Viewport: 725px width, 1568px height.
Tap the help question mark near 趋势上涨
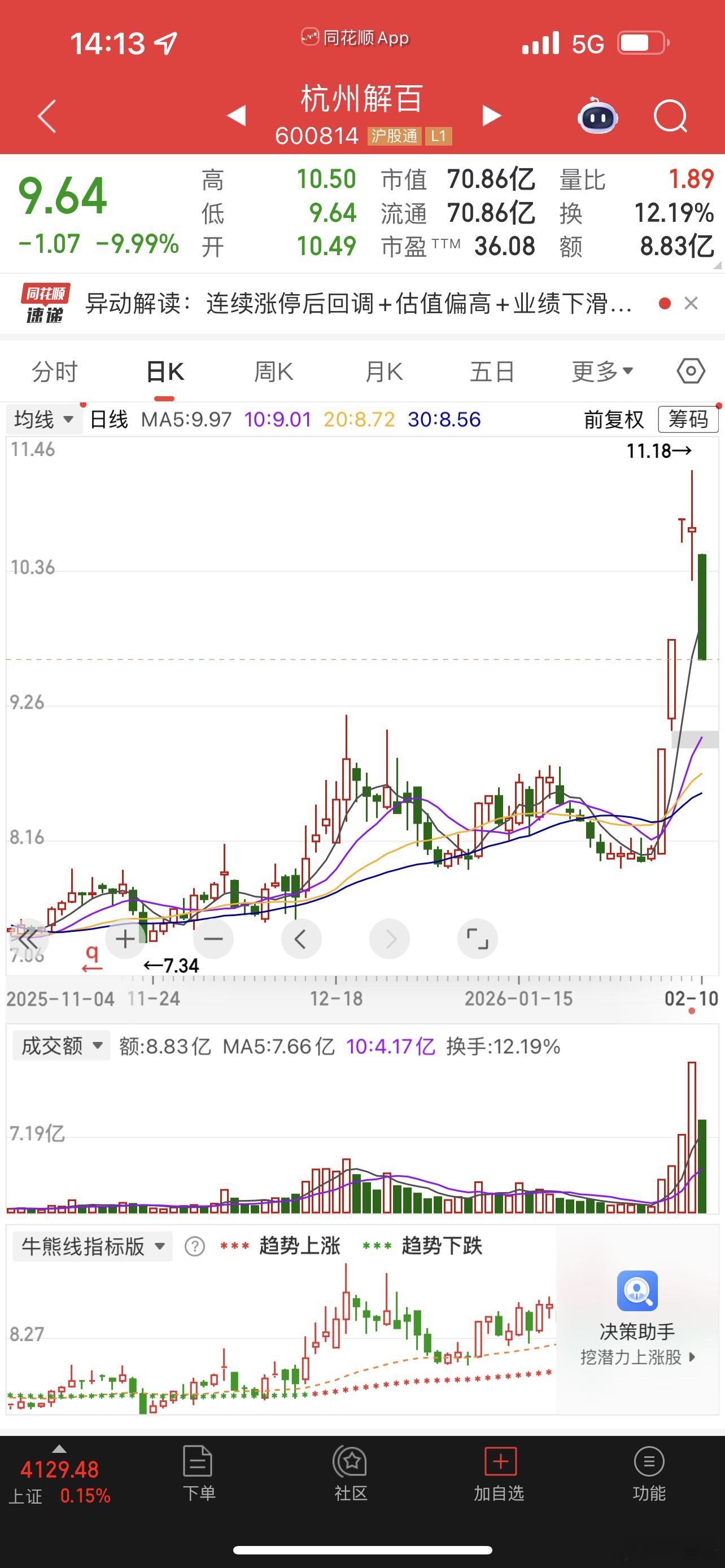(194, 1247)
